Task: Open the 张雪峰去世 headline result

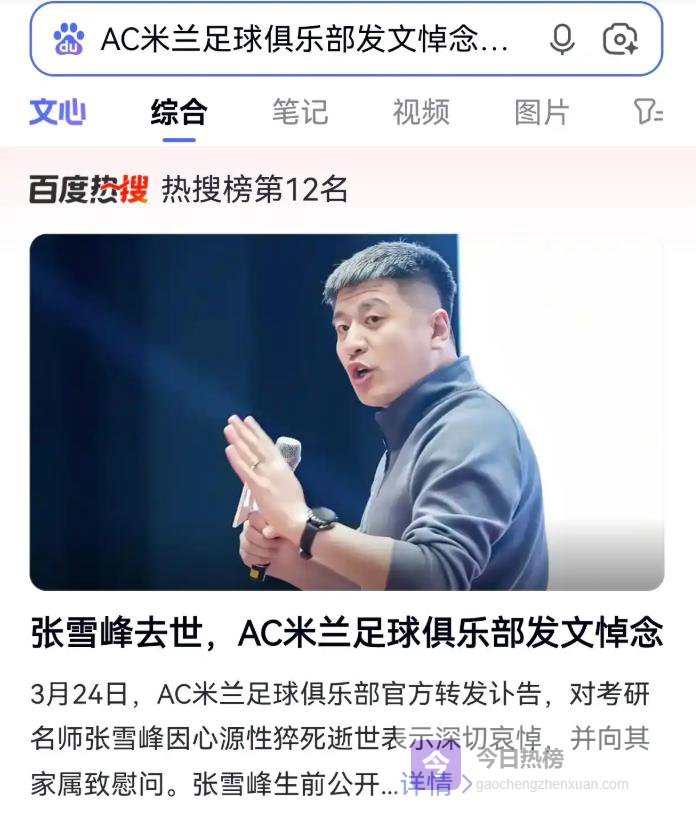Action: click(x=347, y=633)
